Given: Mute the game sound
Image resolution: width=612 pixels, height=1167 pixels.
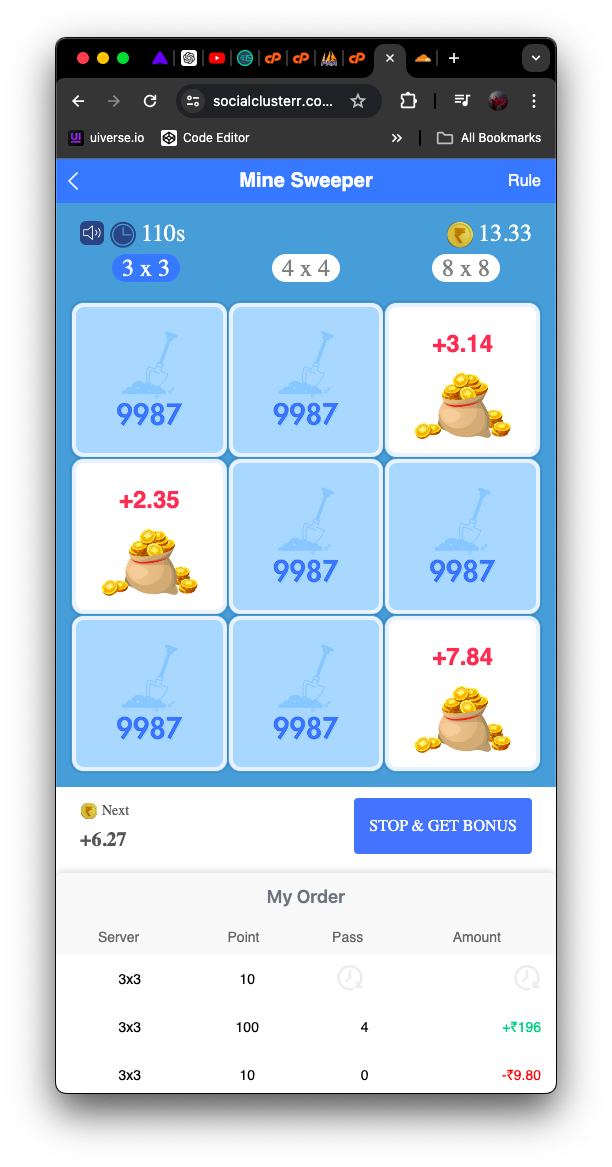Looking at the screenshot, I should [x=91, y=233].
